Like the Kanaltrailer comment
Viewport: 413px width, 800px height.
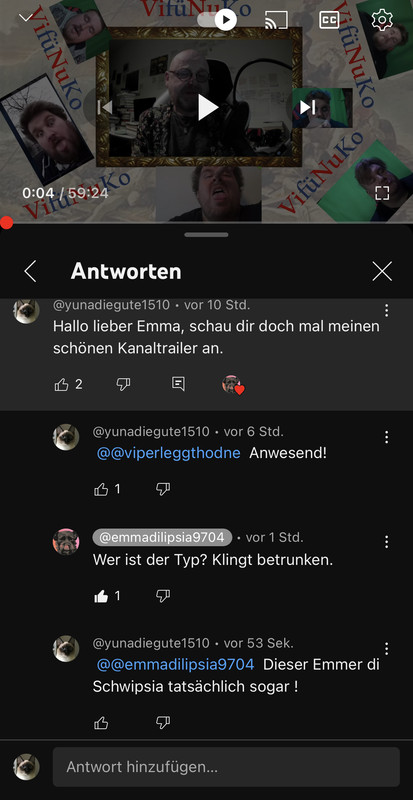[62, 385]
